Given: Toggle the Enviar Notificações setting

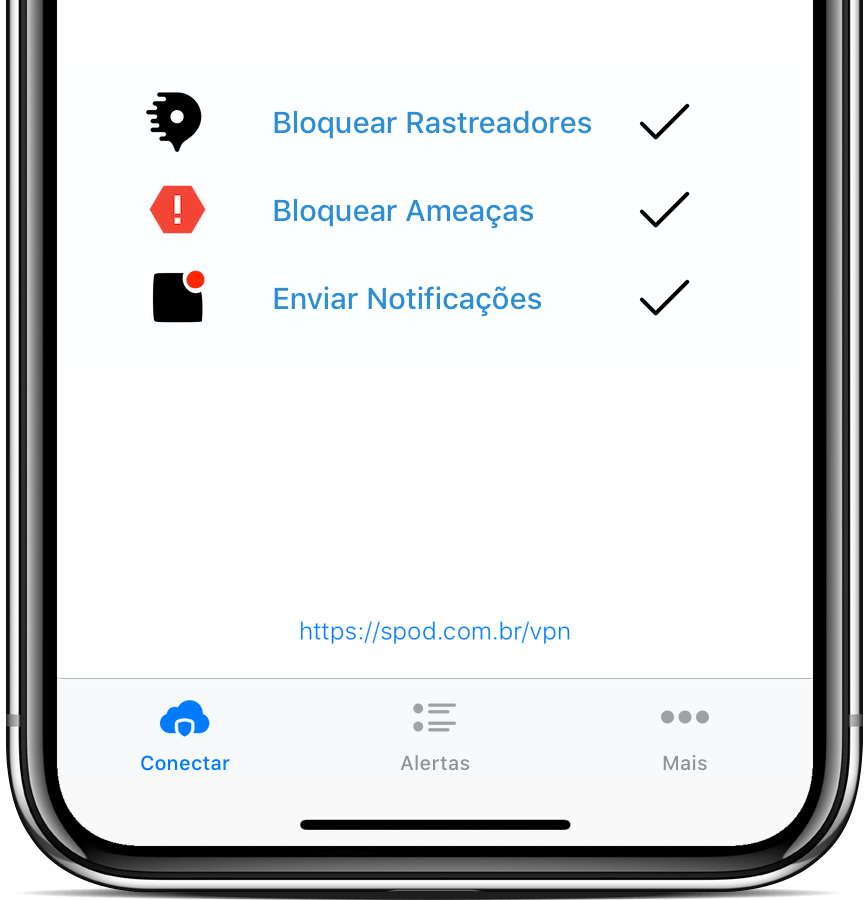Looking at the screenshot, I should (664, 298).
